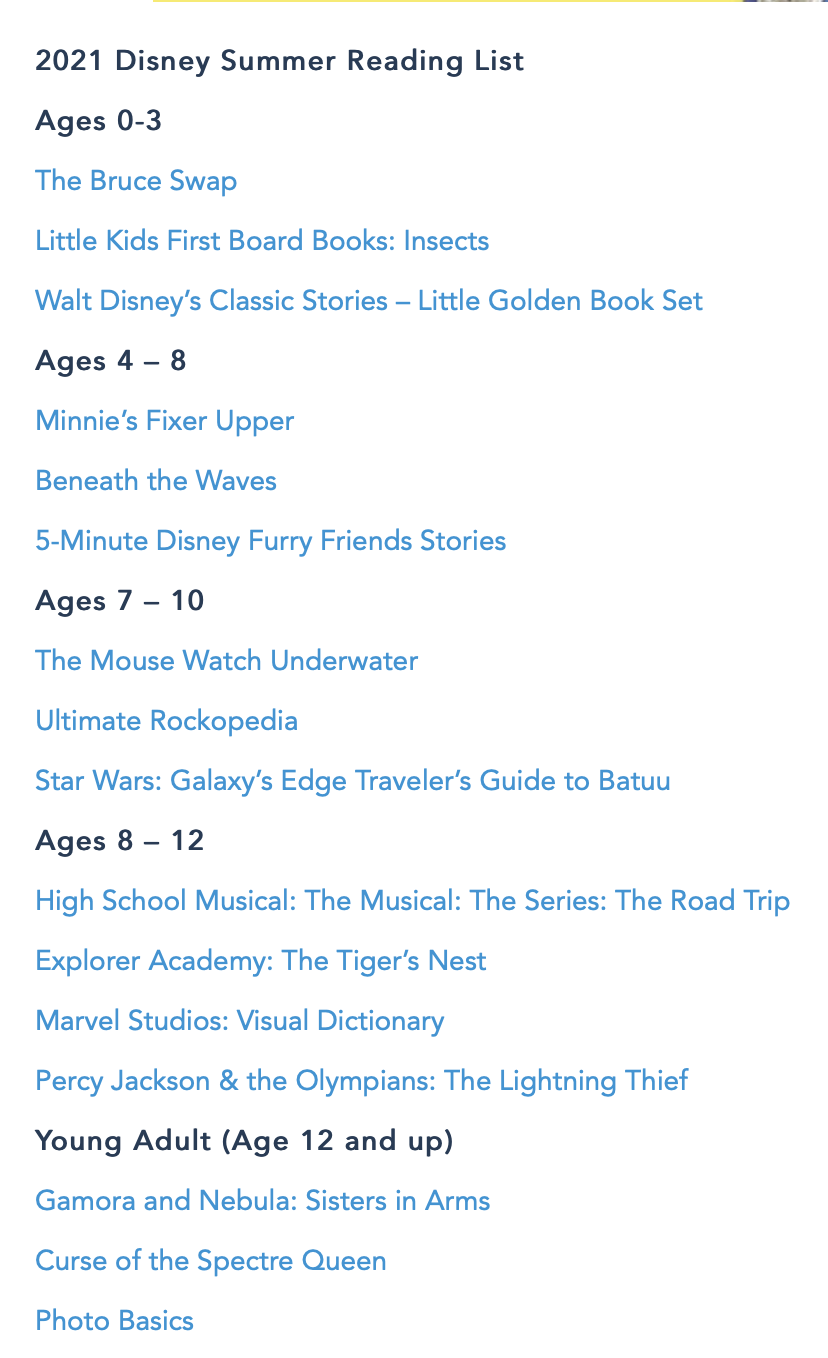Open Little Kids First Board Books: Insects

coord(262,241)
